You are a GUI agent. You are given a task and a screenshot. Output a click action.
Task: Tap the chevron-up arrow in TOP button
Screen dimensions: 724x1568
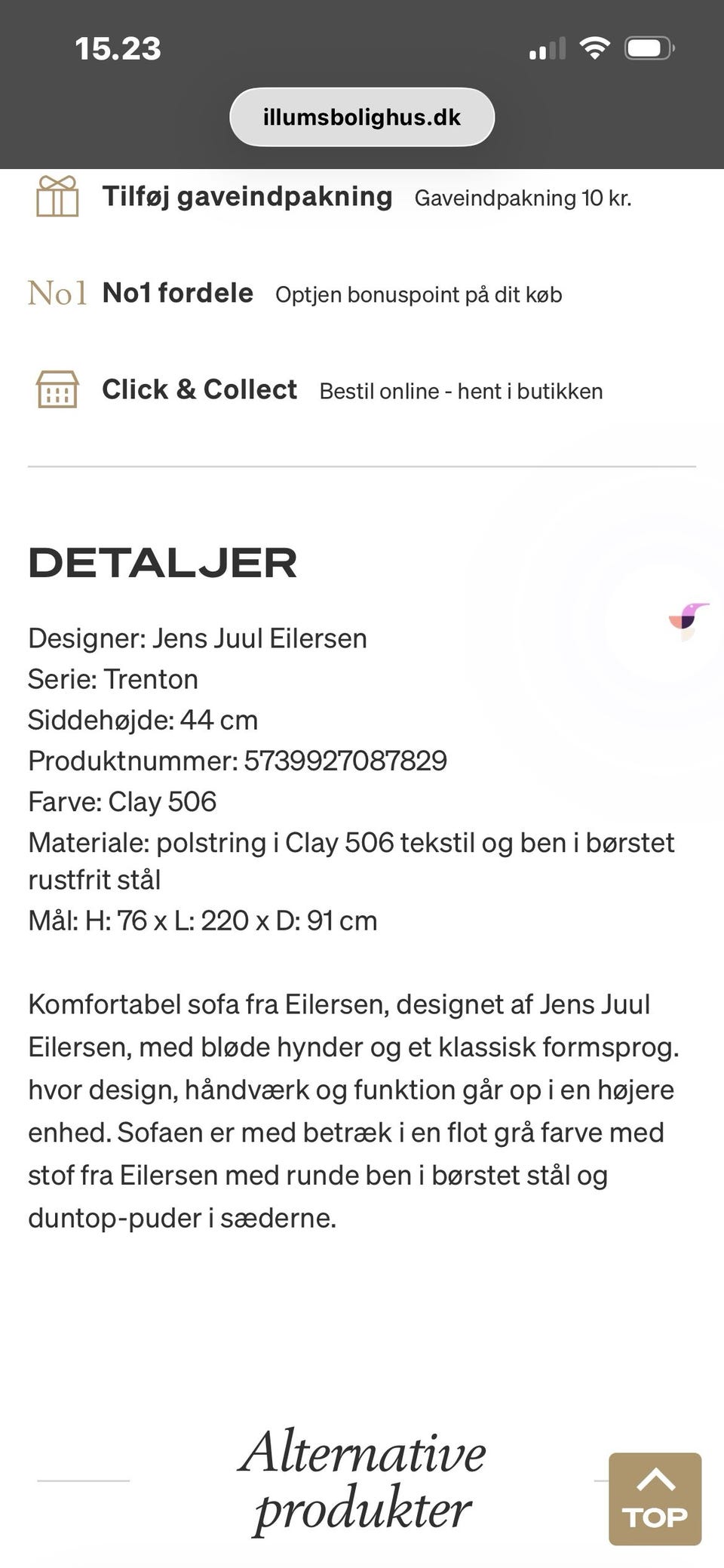655,1481
